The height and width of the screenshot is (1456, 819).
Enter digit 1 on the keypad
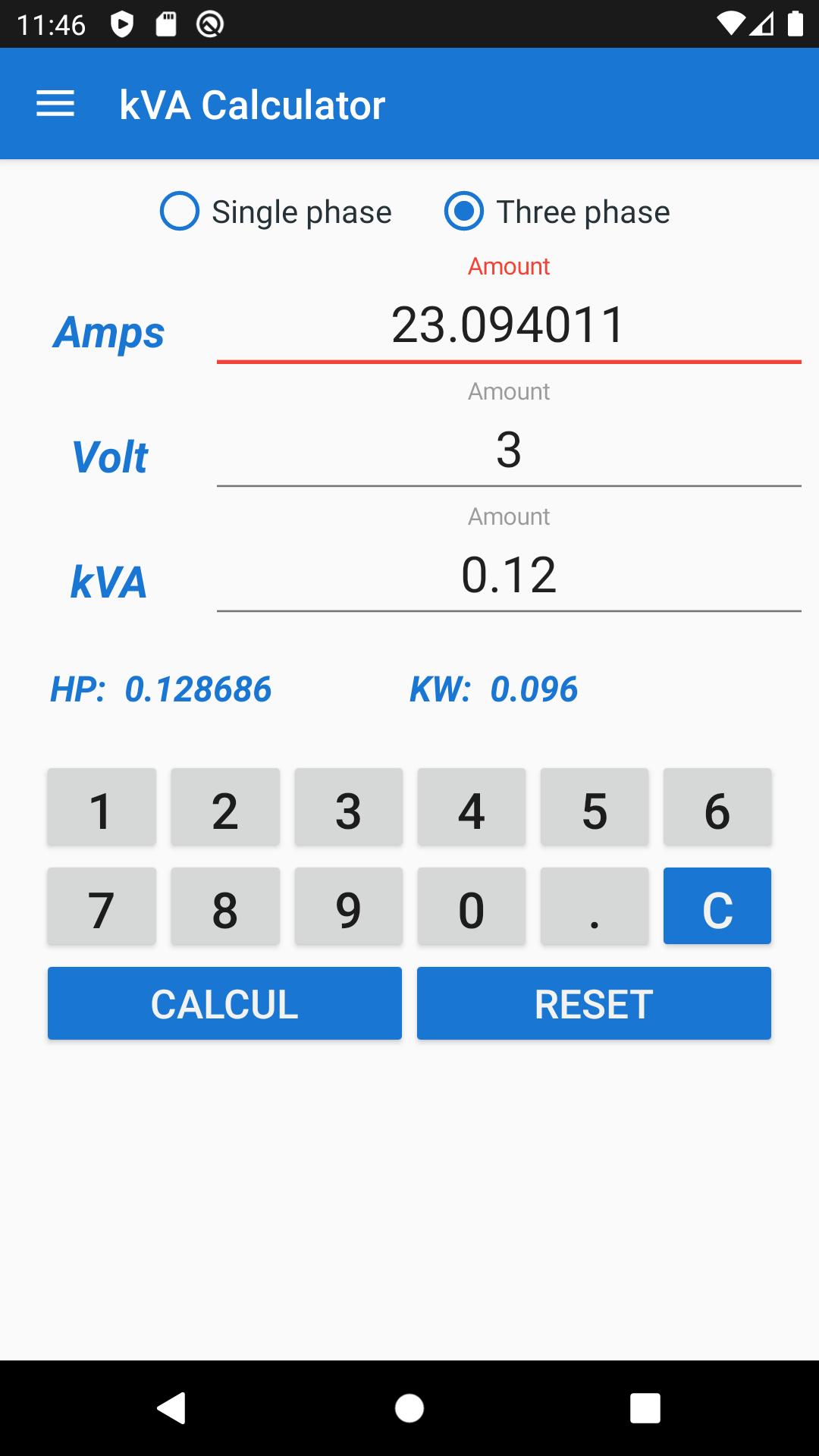[x=102, y=808]
